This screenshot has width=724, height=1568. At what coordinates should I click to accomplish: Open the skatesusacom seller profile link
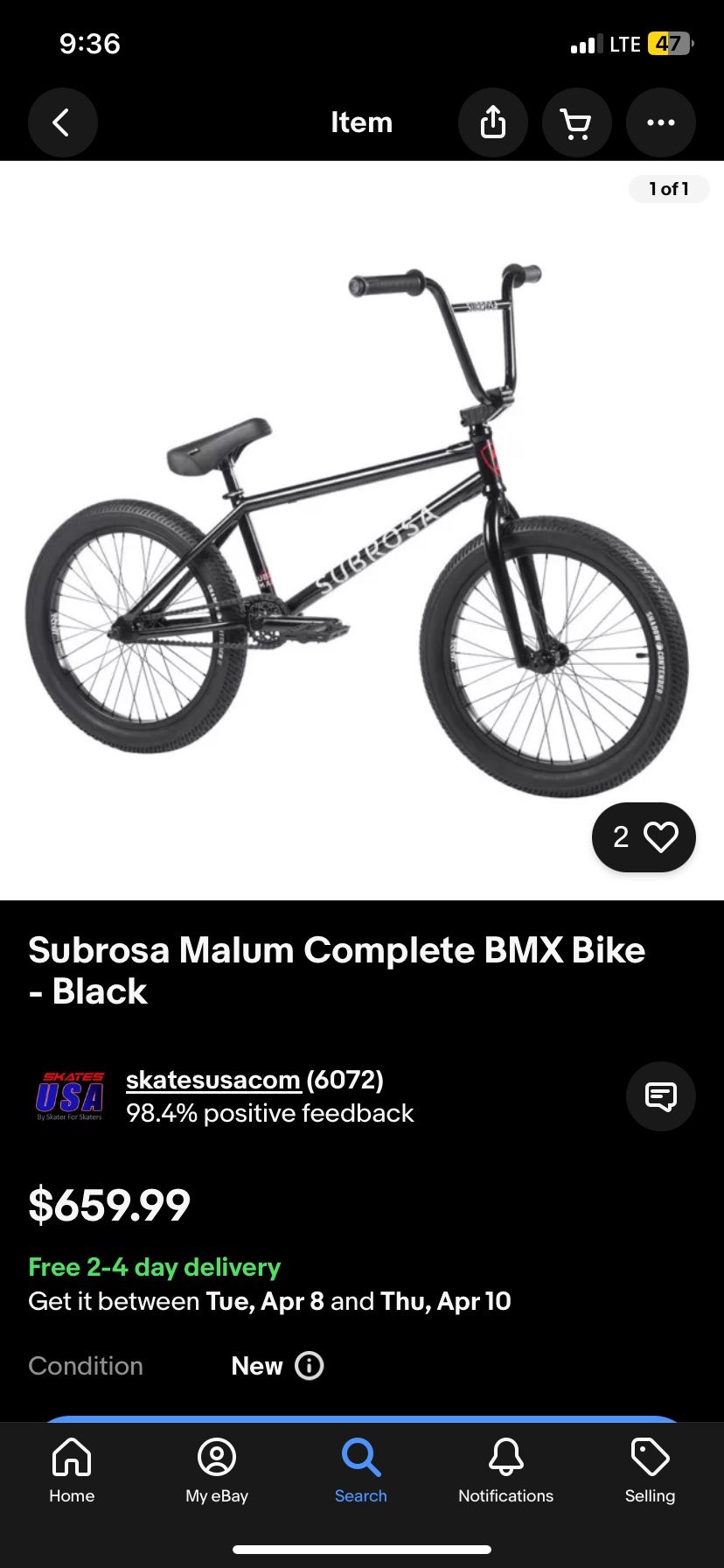(x=212, y=1079)
